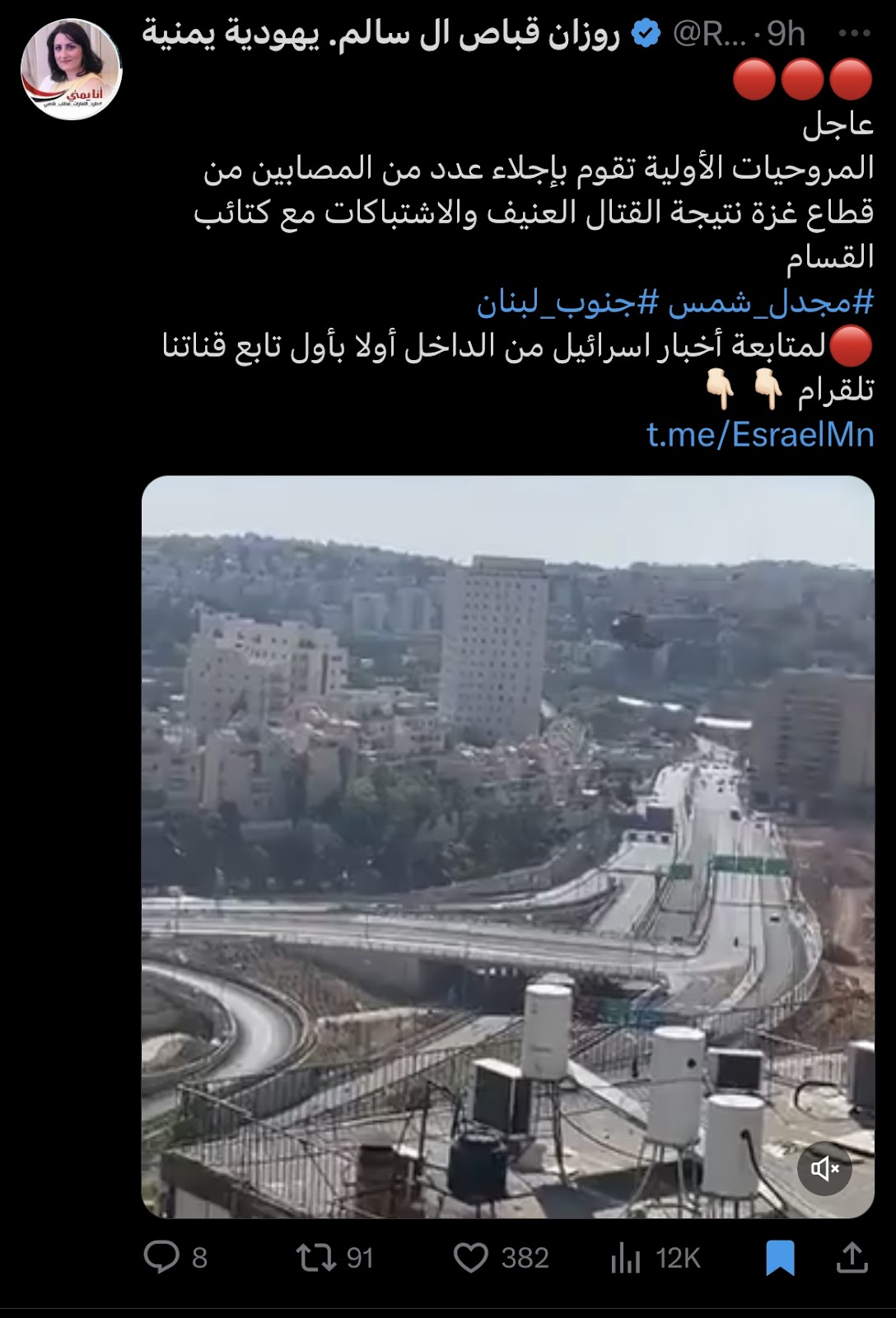Remove the bookmark from this post
The image size is (896, 1318).
780,1257
